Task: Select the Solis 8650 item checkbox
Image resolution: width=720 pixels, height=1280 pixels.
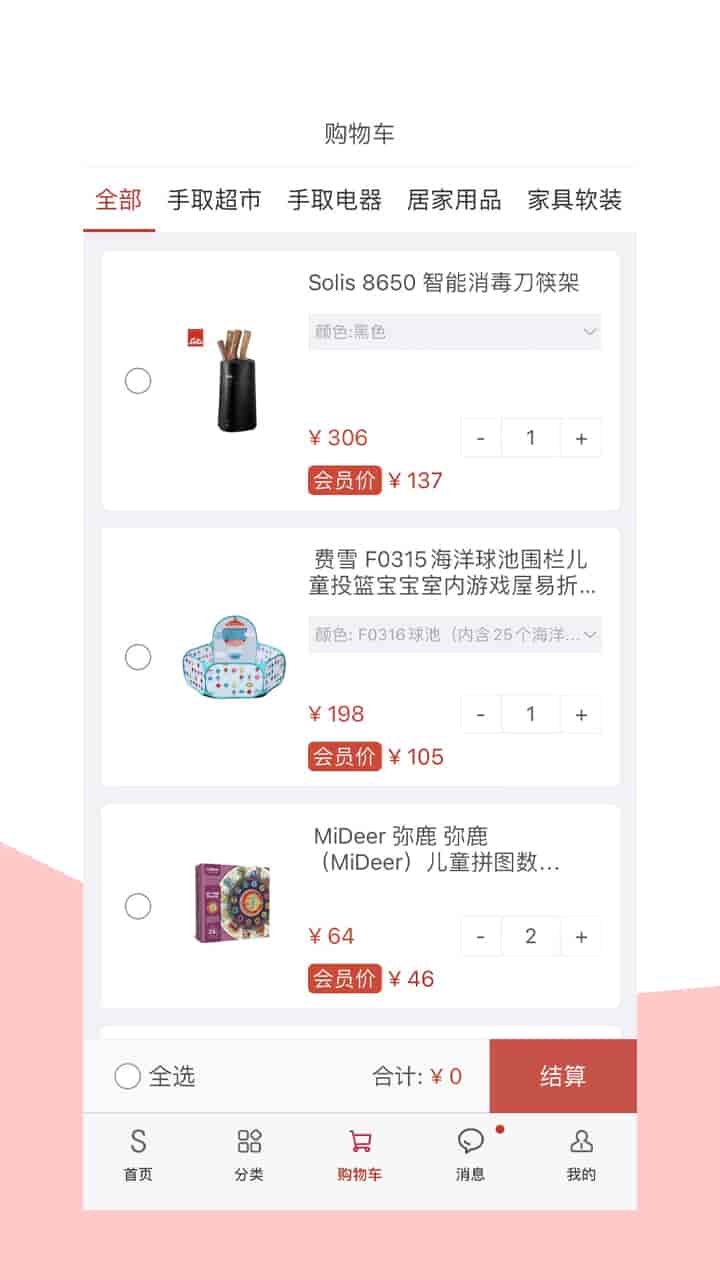Action: pyautogui.click(x=138, y=381)
